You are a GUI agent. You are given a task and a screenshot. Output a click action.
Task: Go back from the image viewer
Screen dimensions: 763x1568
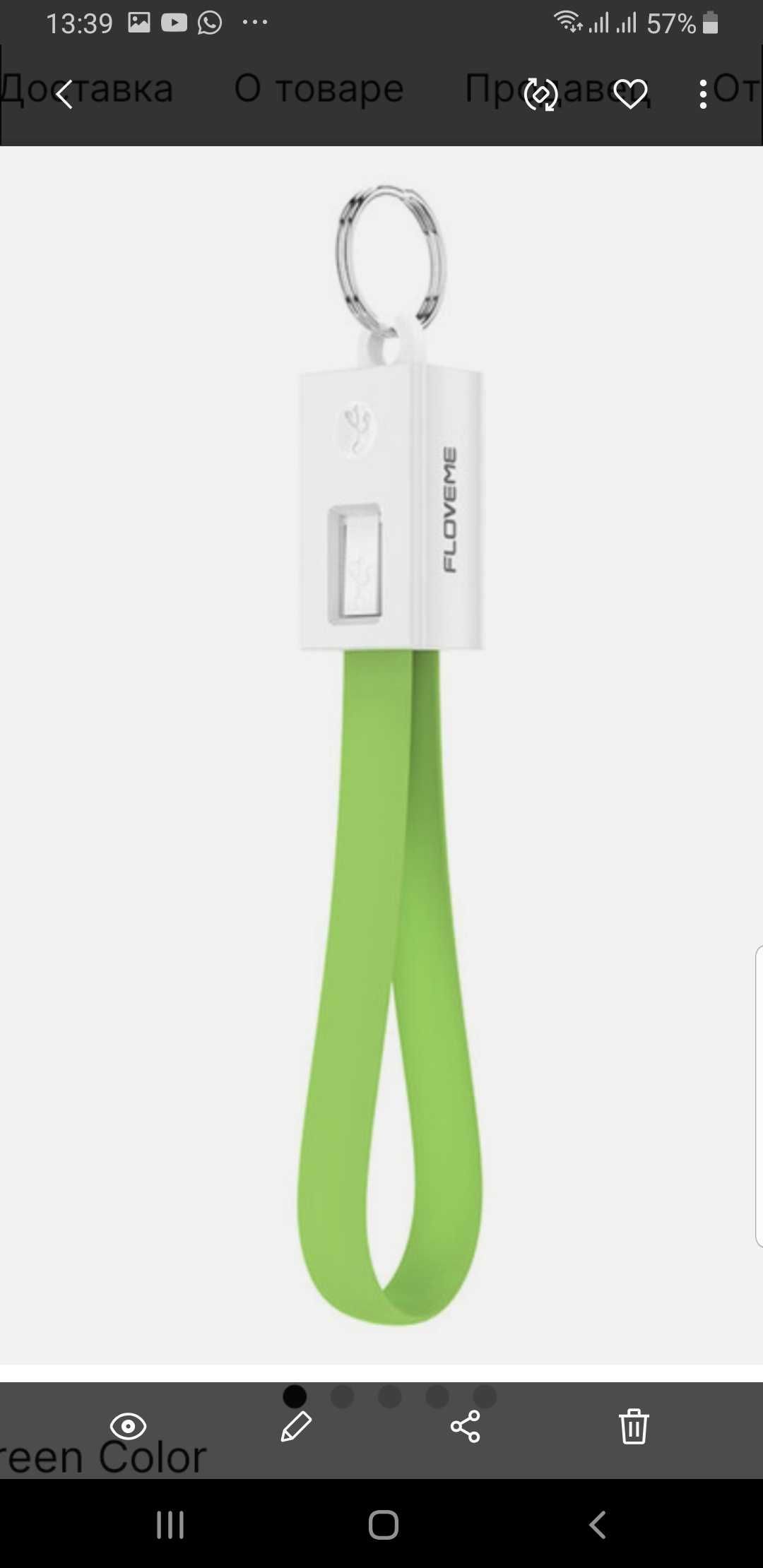click(x=64, y=94)
